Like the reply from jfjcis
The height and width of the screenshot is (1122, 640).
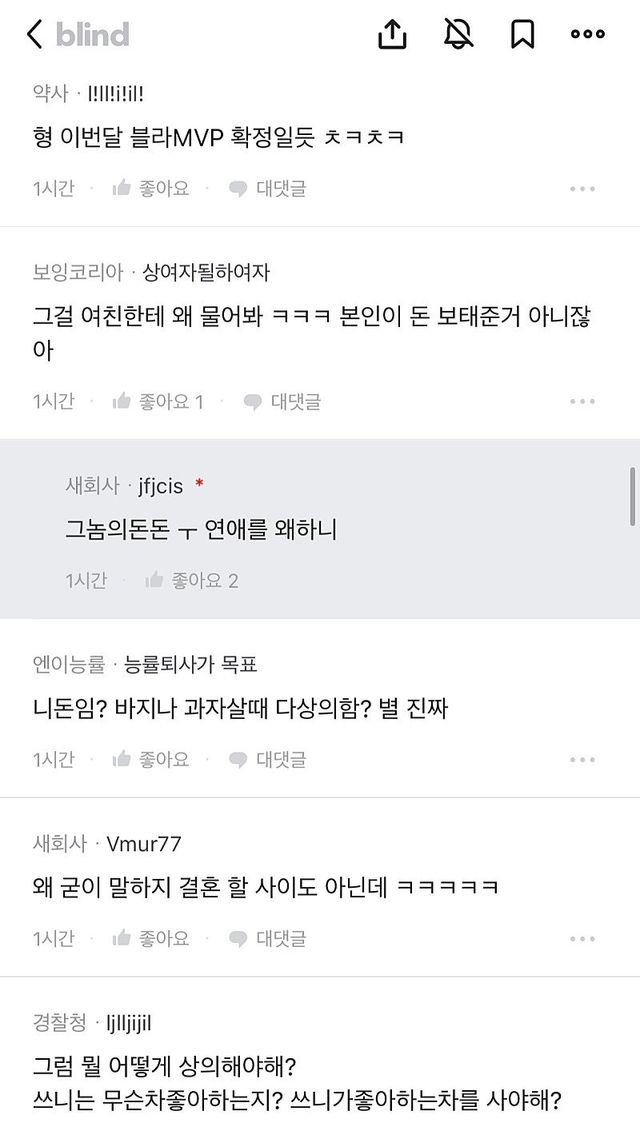(191, 580)
